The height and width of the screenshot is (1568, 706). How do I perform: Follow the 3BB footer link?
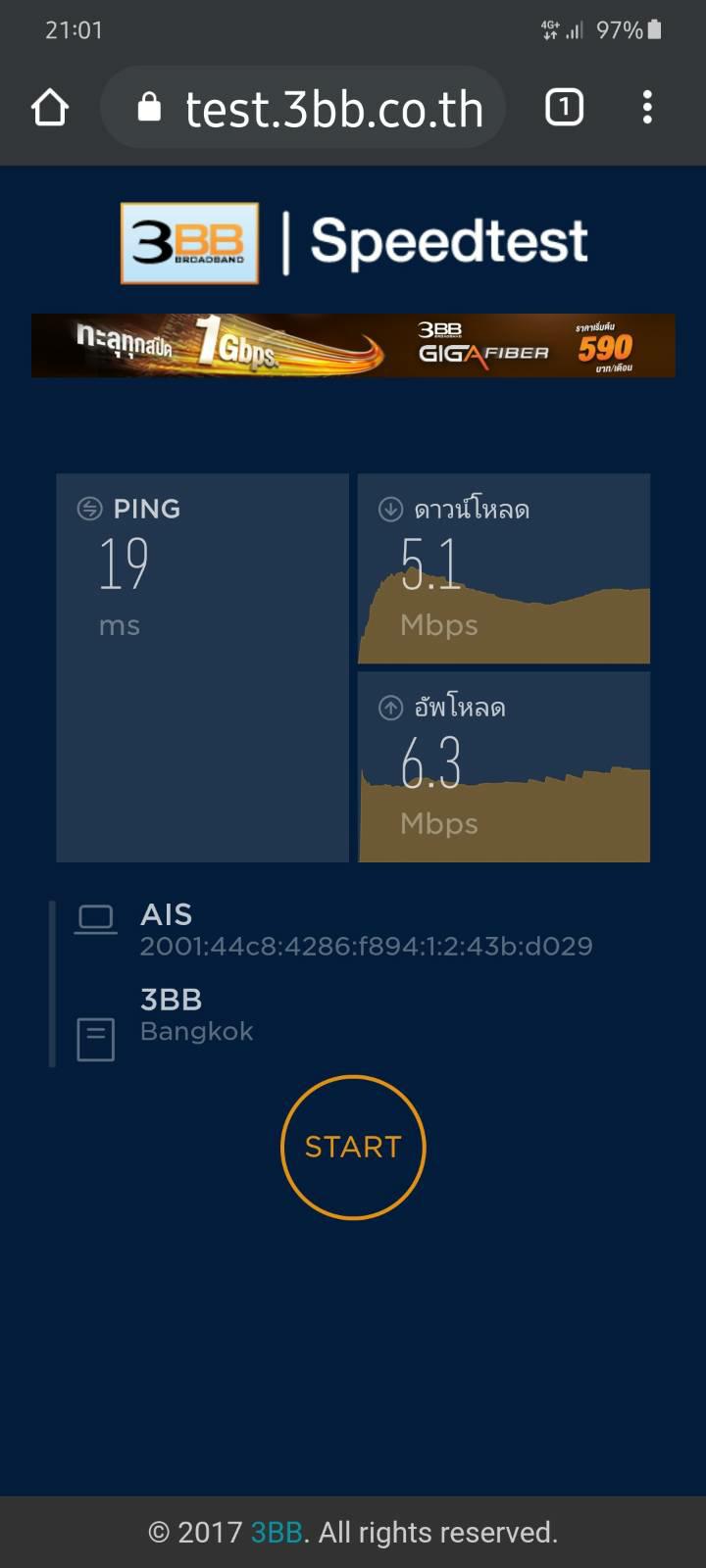276,1532
